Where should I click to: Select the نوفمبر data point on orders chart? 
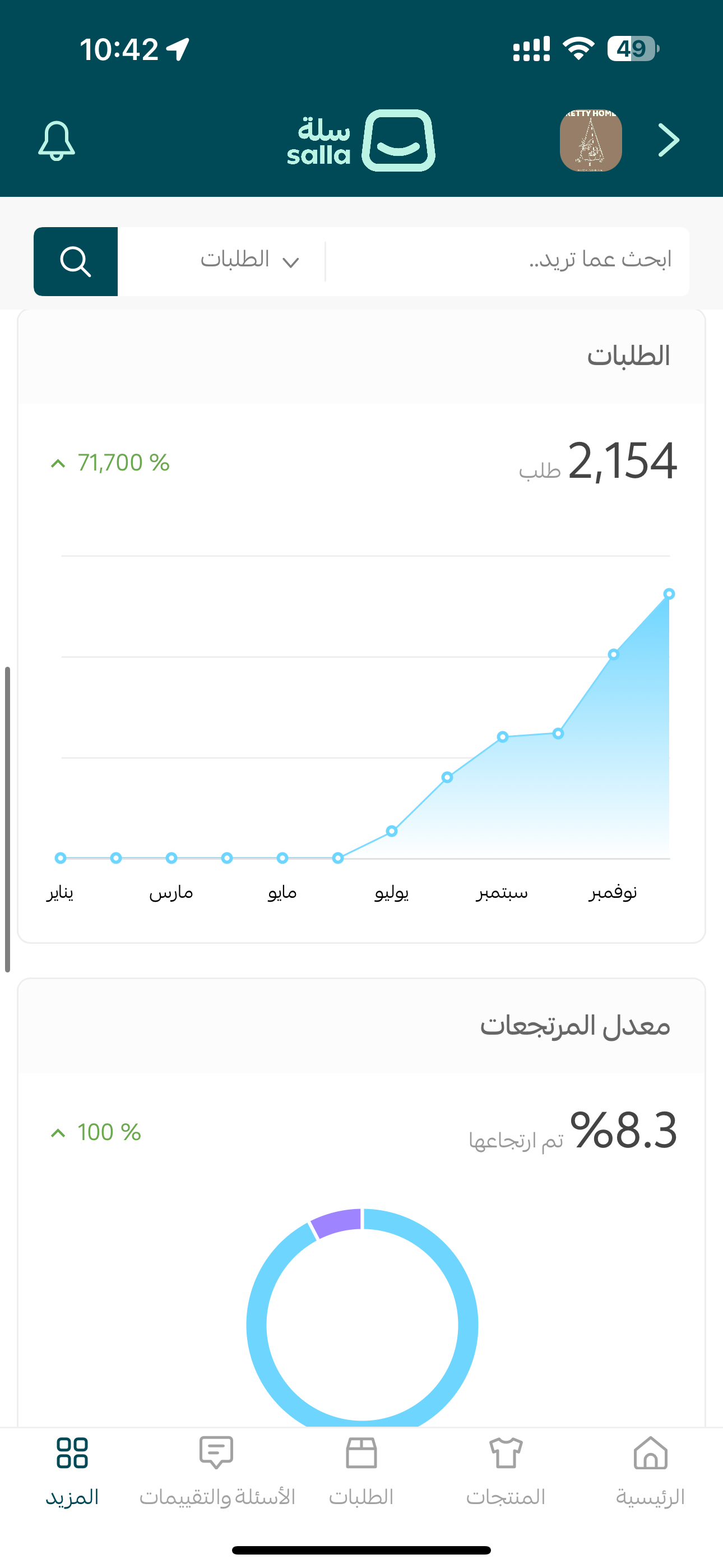614,654
